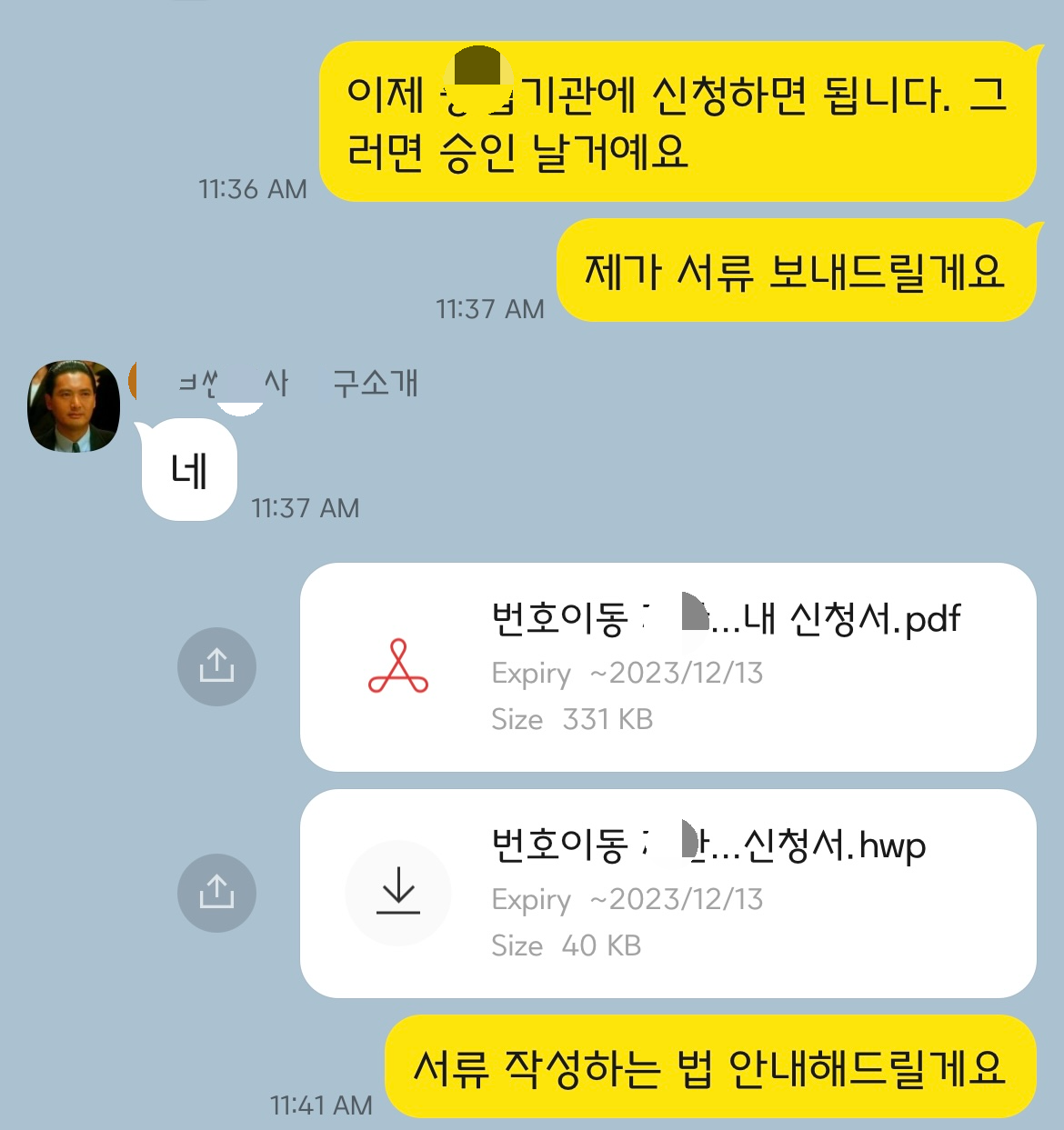Click the share icon beside the hwp file
This screenshot has height=1130, width=1064.
click(x=216, y=893)
